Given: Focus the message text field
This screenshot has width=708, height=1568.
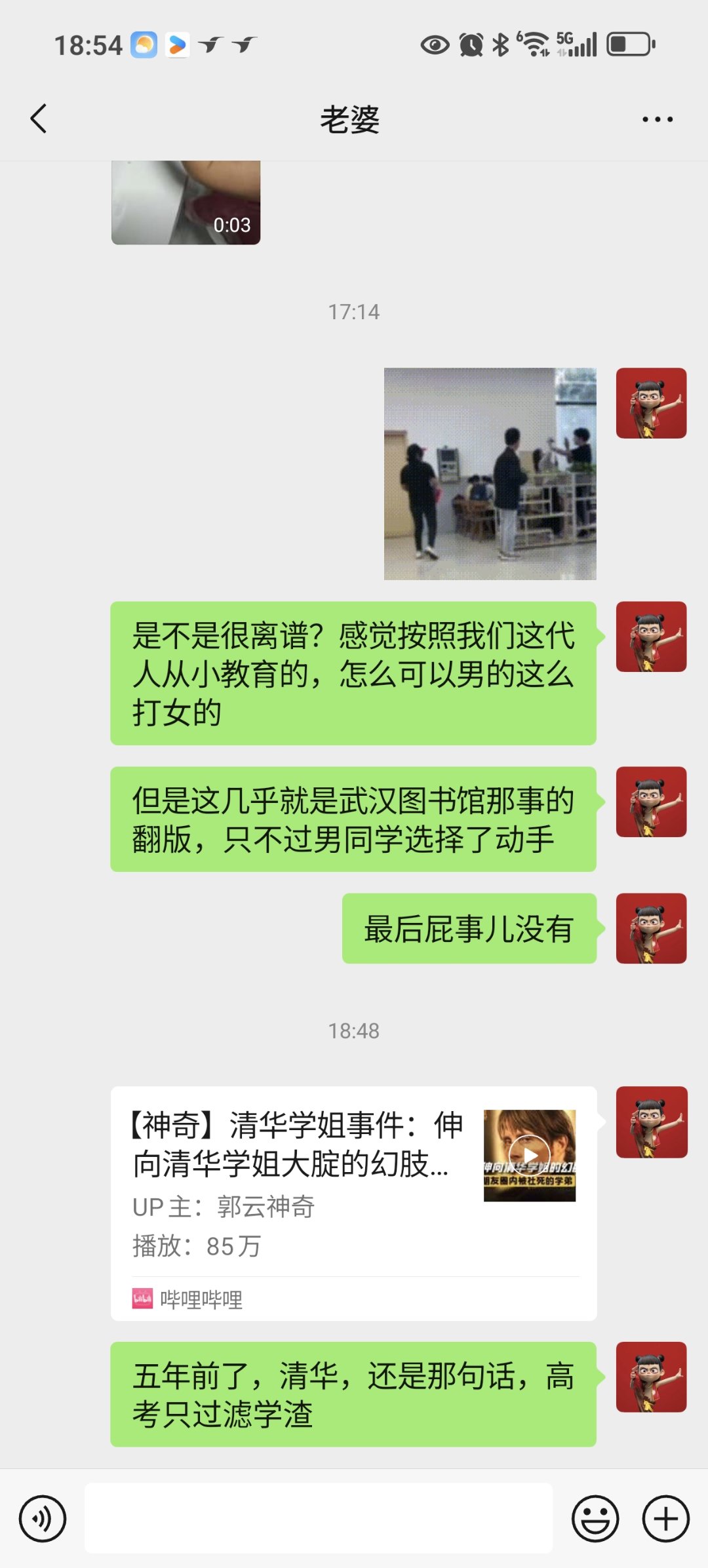Looking at the screenshot, I should [319, 1518].
